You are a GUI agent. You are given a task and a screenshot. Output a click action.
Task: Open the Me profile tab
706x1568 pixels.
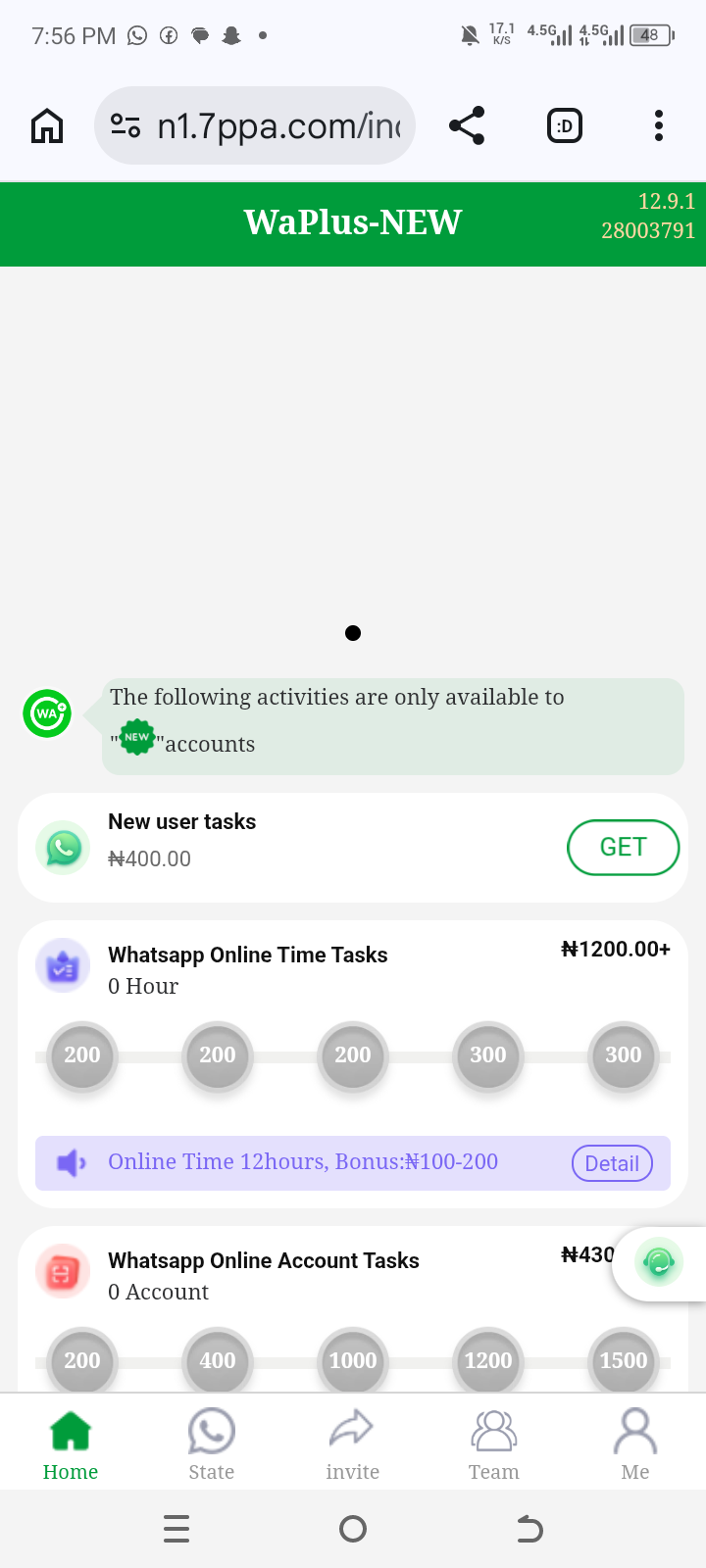coord(635,1445)
